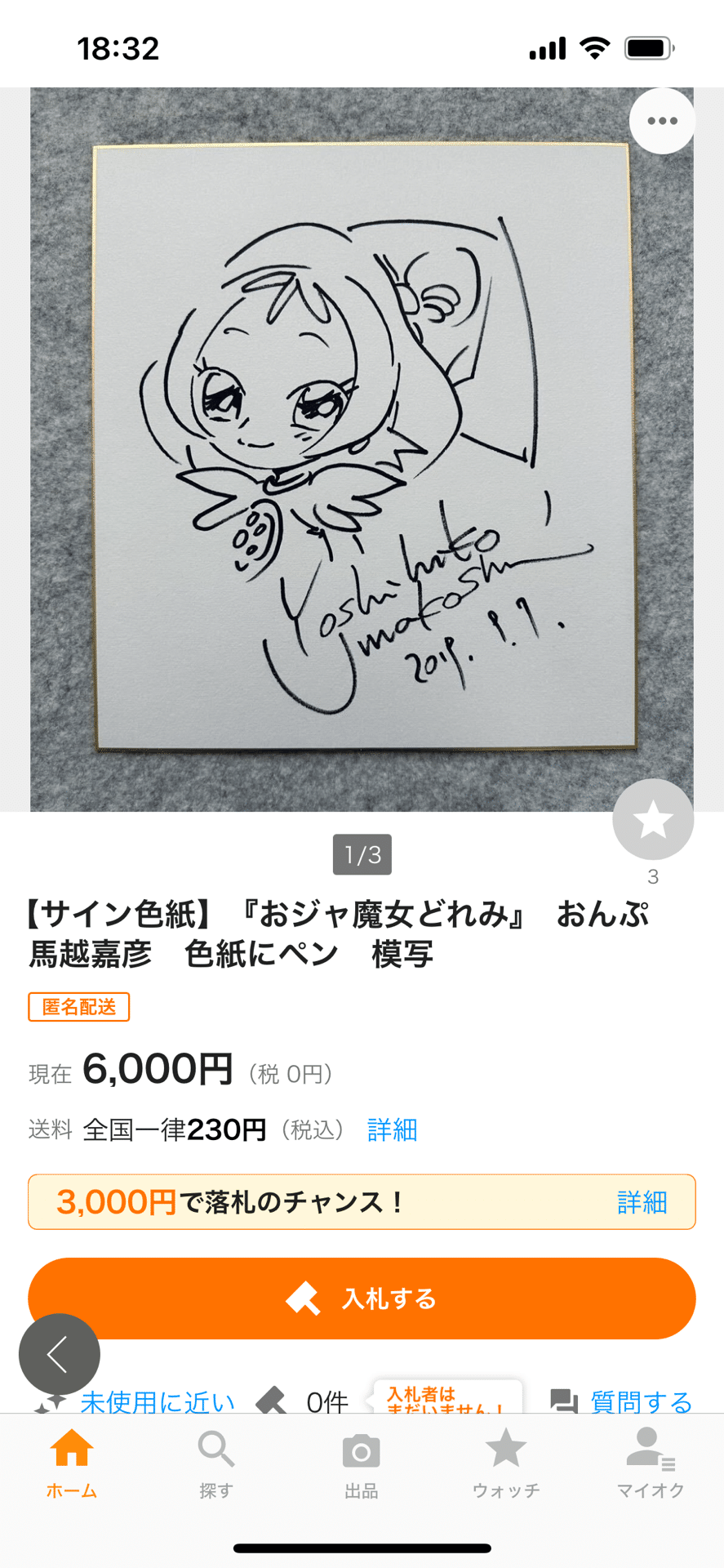724x1568 pixels.
Task: View details of 3,000円 chance banner
Action: click(642, 1202)
